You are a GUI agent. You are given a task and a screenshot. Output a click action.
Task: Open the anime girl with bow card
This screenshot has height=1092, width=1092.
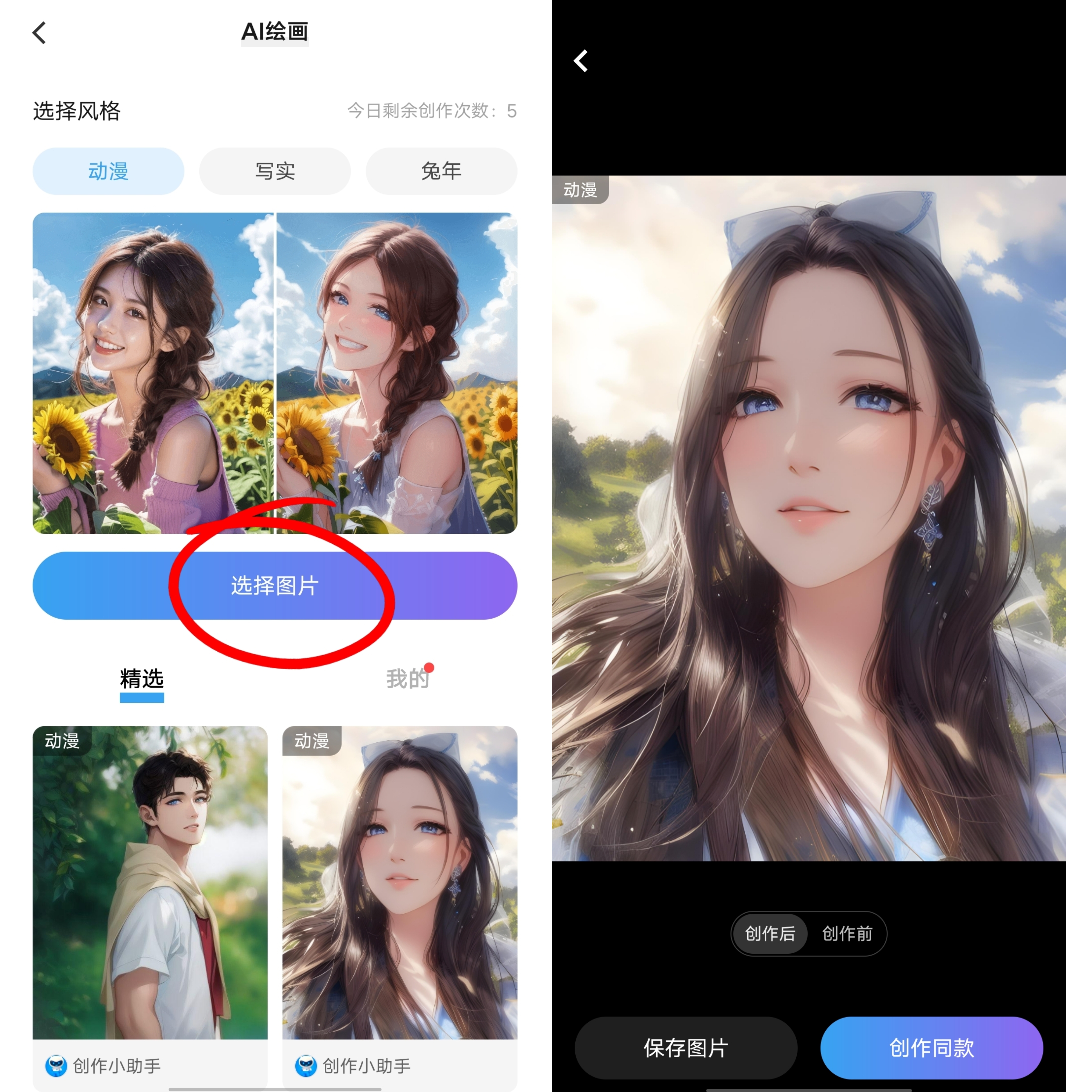[x=400, y=882]
